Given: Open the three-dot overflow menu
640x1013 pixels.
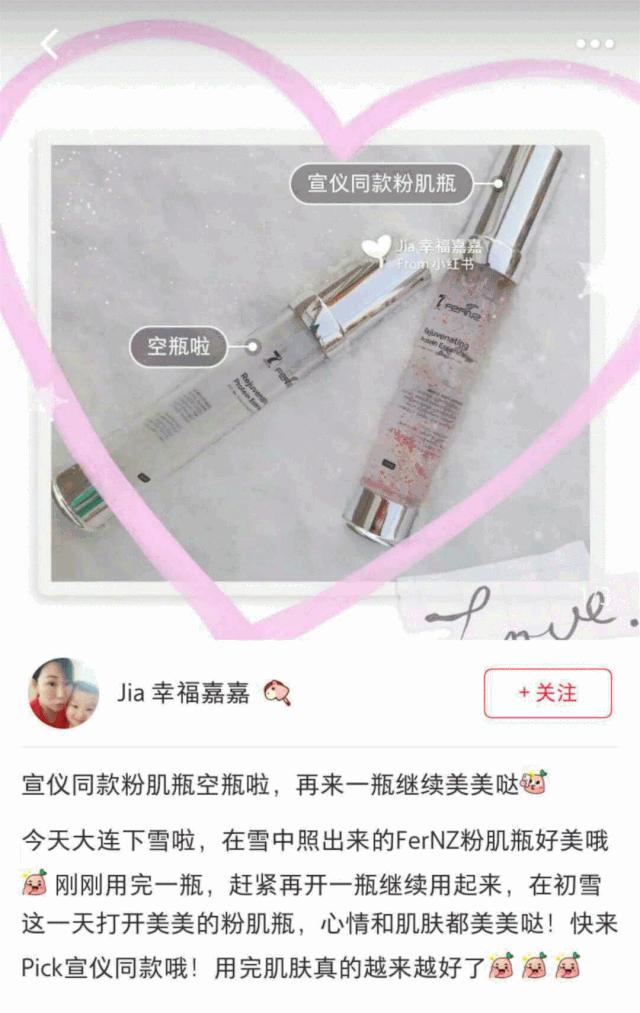Looking at the screenshot, I should (x=594, y=44).
